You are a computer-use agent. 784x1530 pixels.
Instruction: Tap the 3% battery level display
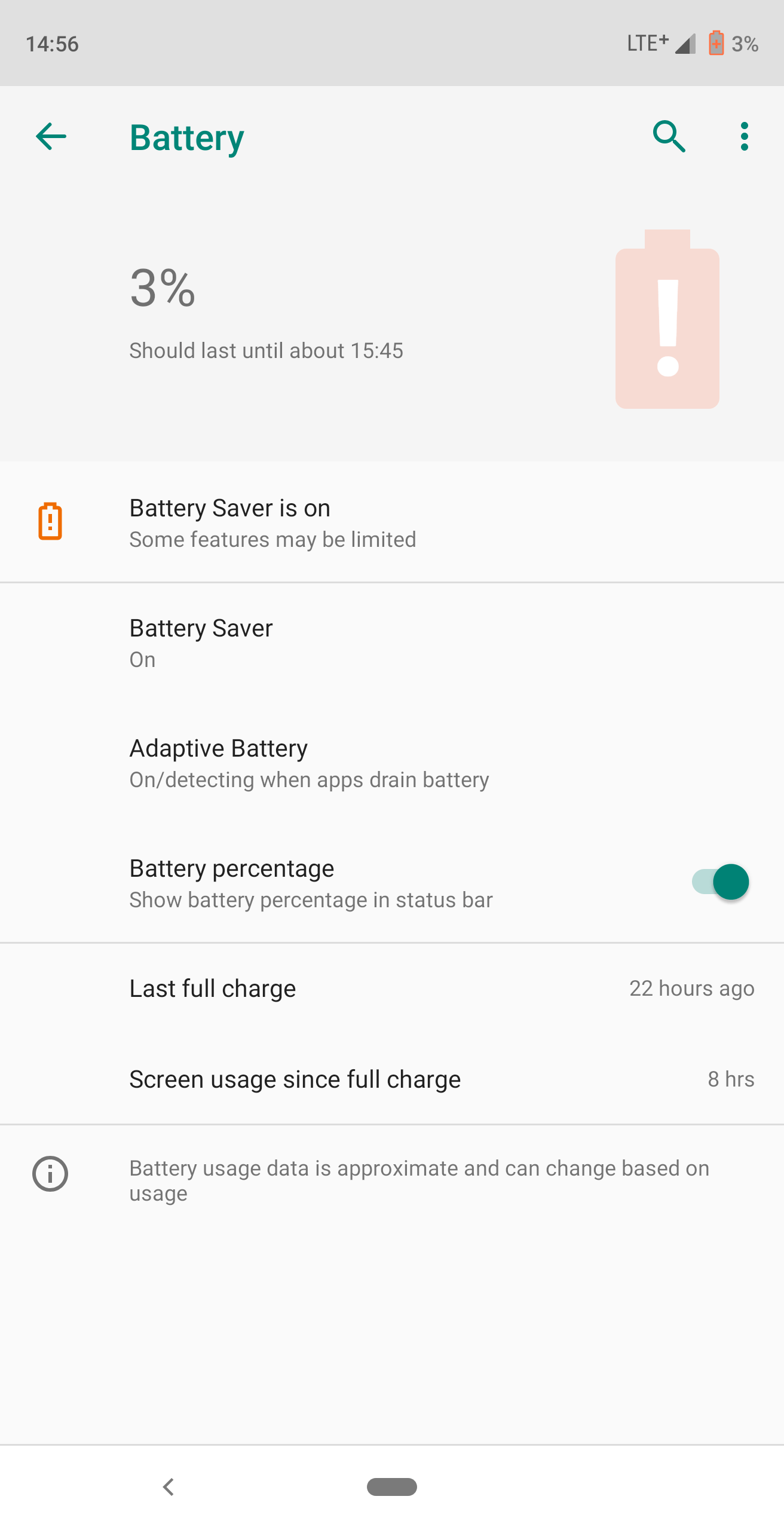pos(163,291)
